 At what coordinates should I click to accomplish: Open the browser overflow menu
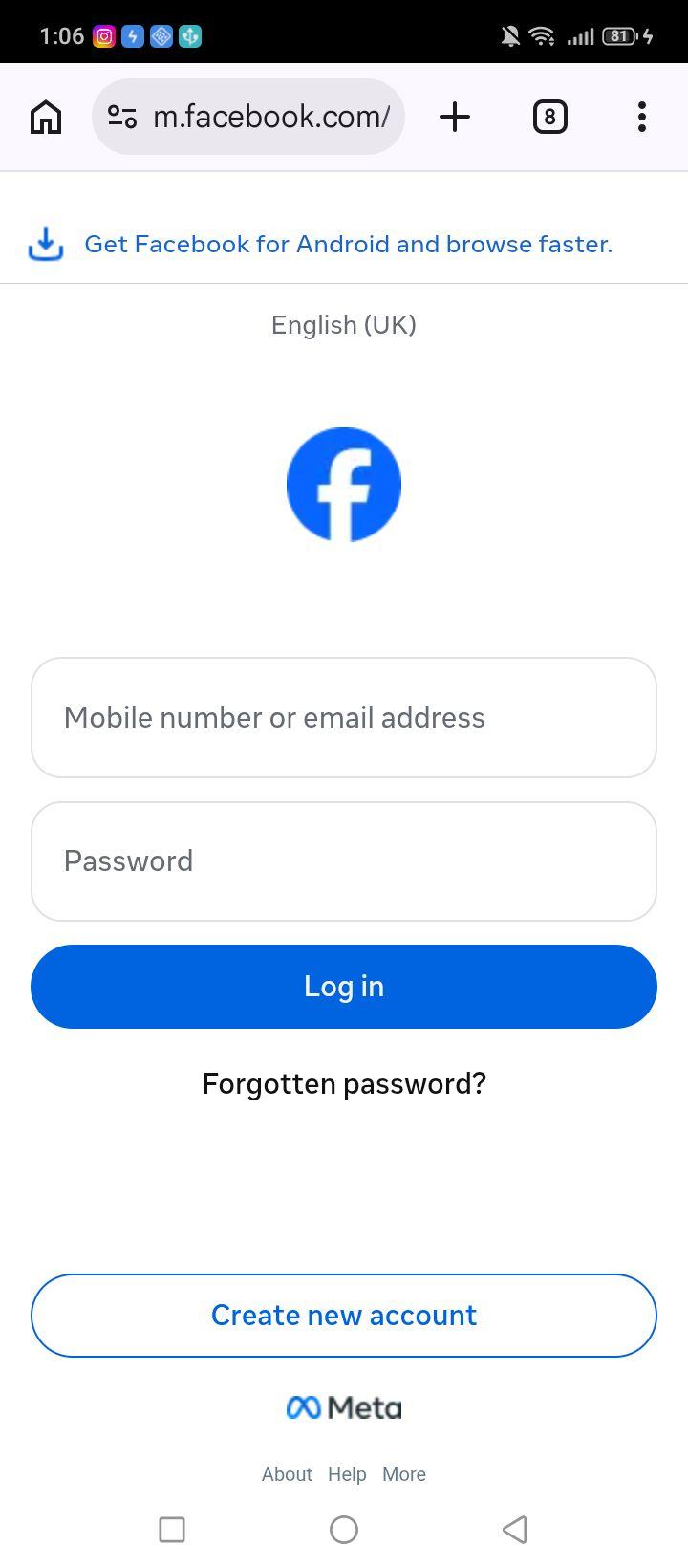coord(642,117)
